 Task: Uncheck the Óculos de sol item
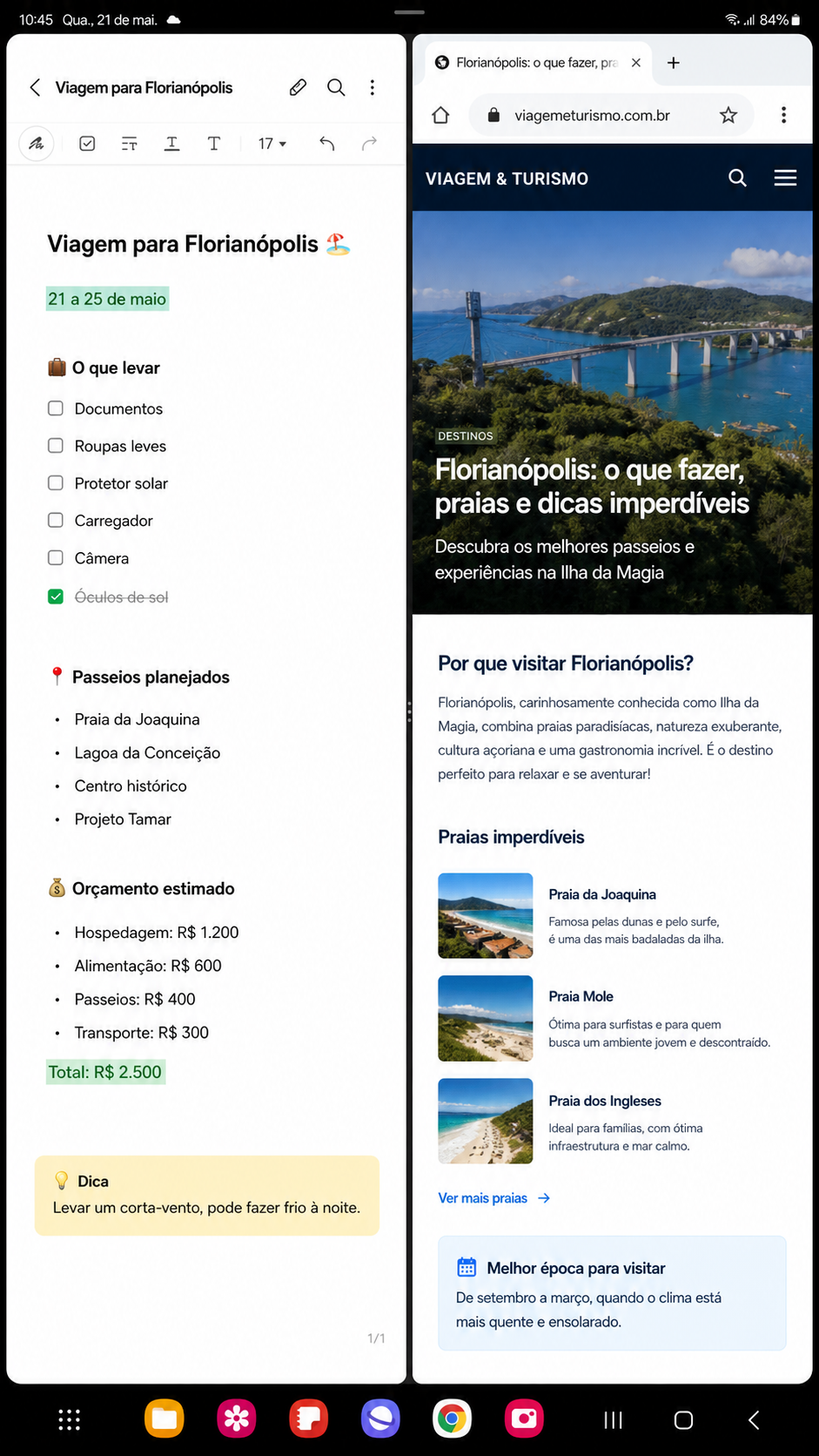(x=56, y=597)
